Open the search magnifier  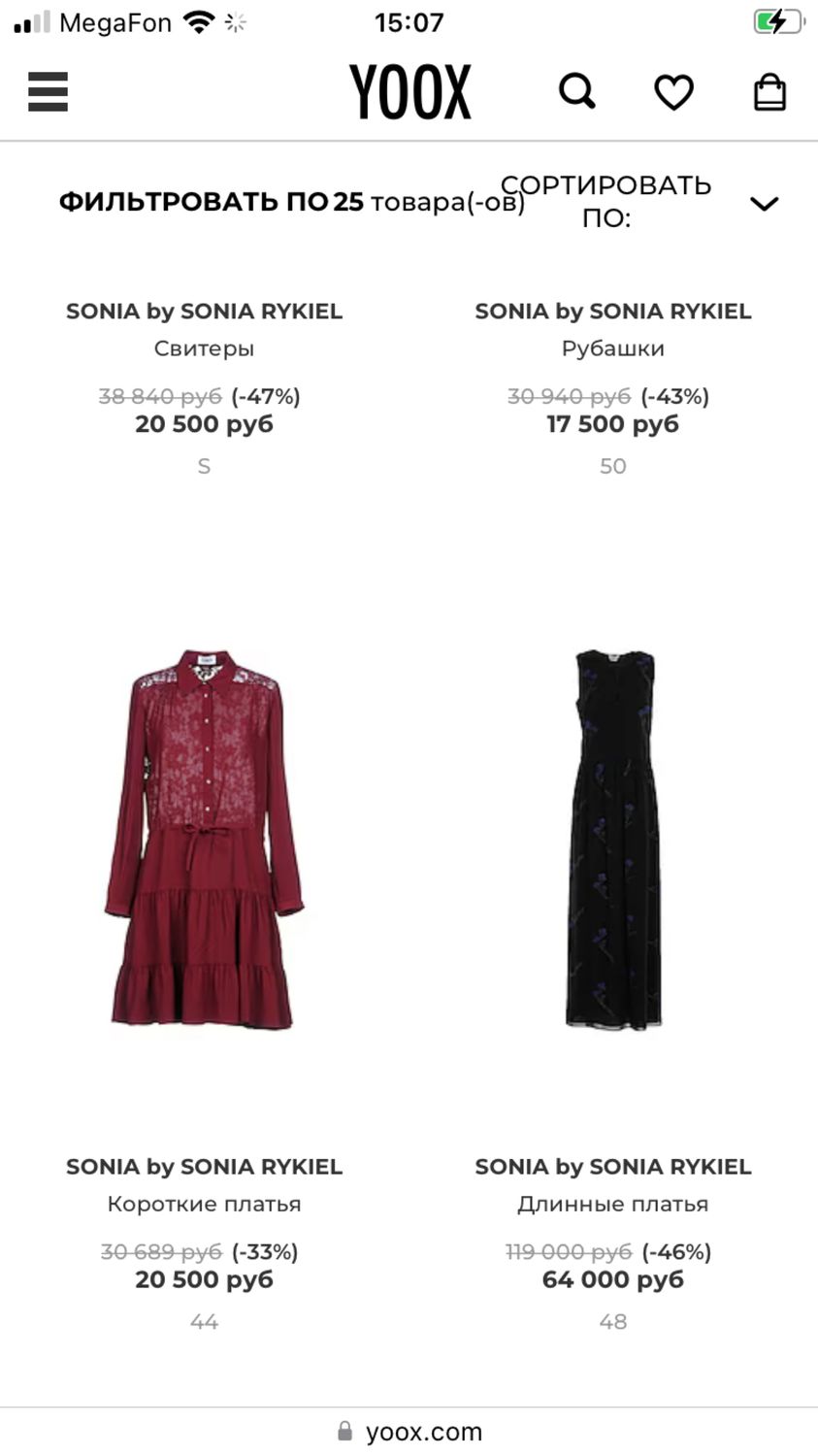[x=577, y=92]
